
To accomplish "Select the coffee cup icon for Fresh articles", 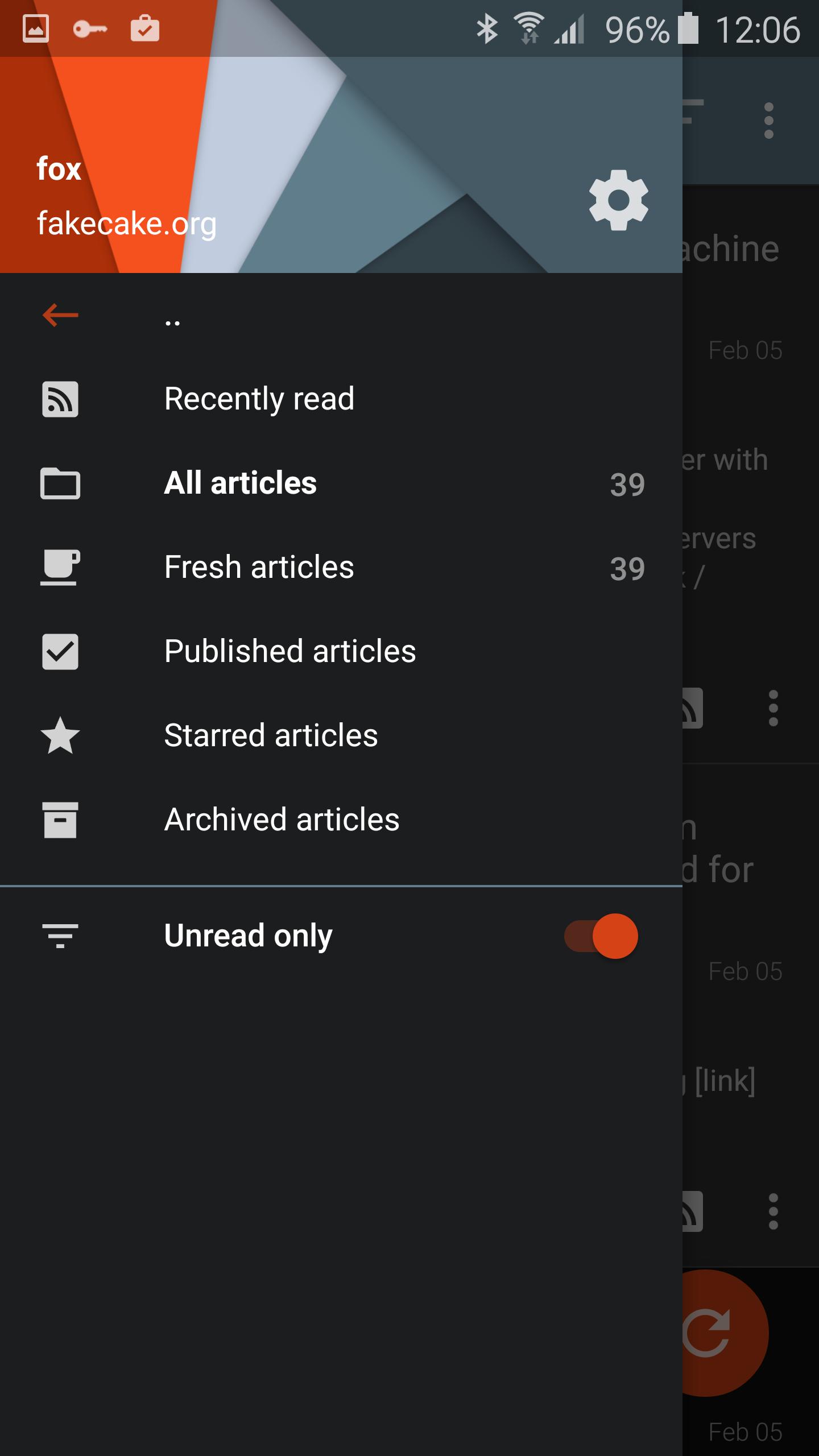I will point(60,567).
